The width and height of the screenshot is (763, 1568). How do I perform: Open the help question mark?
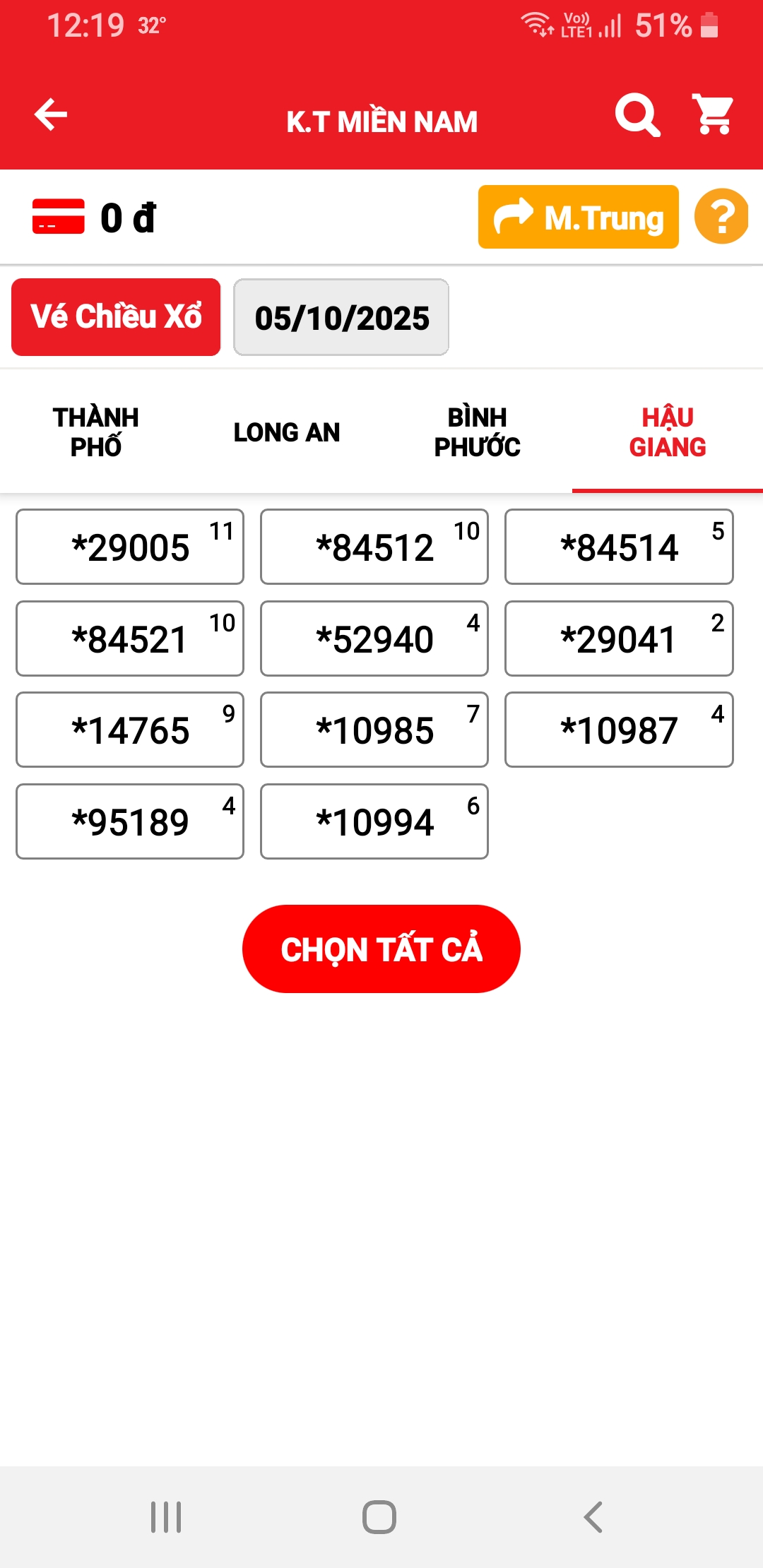click(721, 218)
